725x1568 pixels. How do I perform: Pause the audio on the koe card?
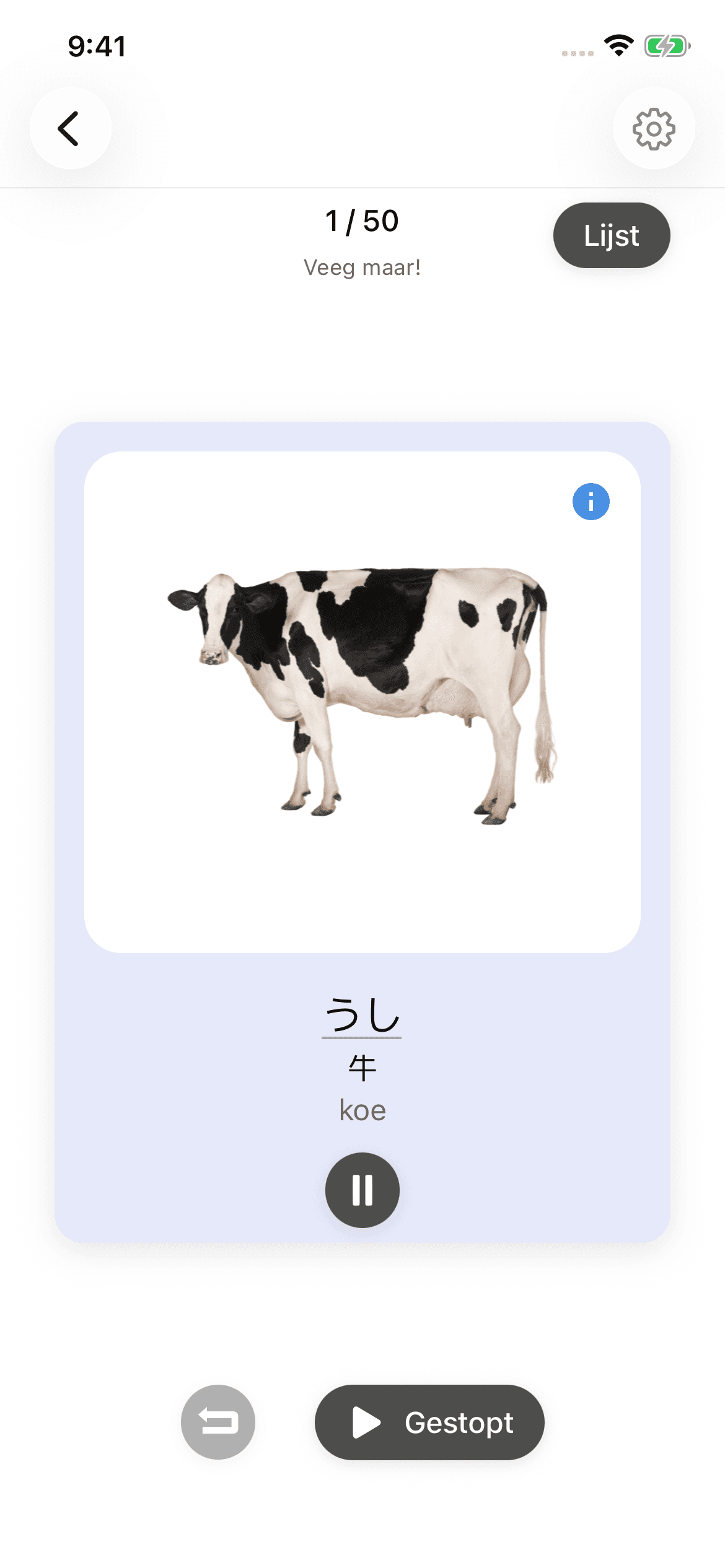point(362,1190)
